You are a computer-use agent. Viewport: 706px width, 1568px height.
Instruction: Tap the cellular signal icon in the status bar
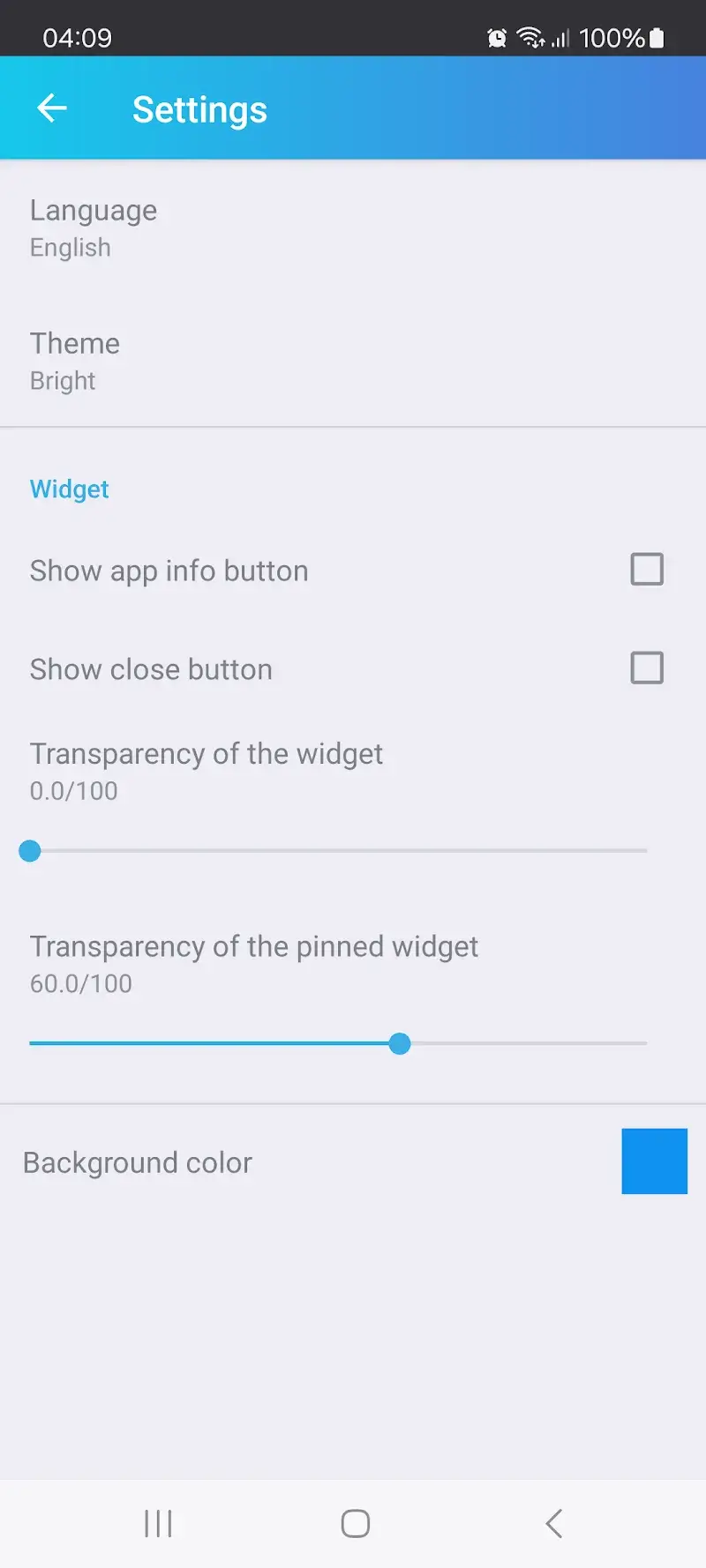[560, 38]
